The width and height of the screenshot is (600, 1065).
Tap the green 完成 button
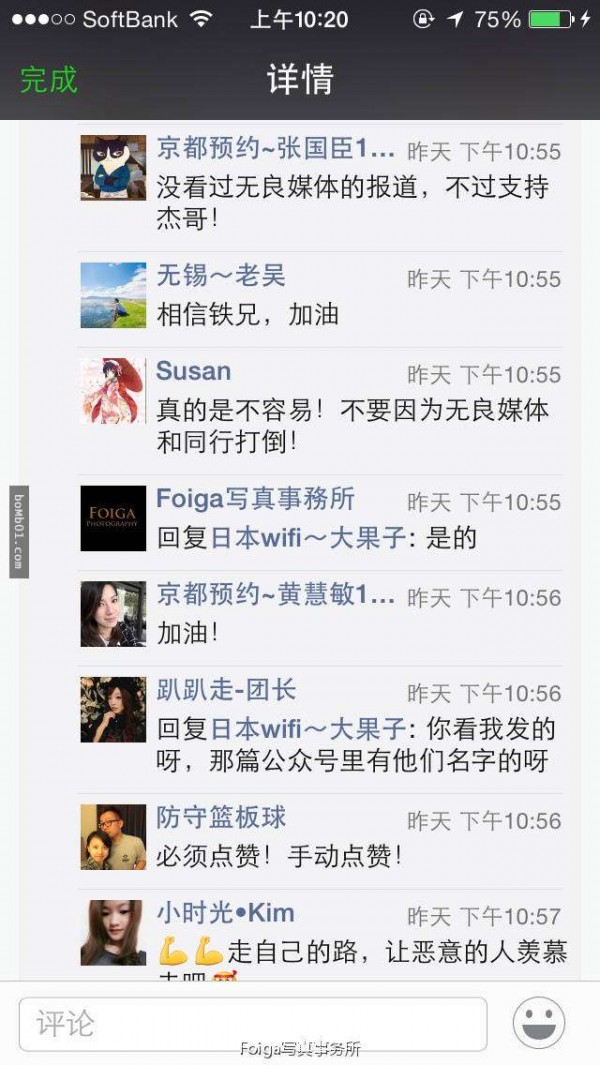coord(48,80)
